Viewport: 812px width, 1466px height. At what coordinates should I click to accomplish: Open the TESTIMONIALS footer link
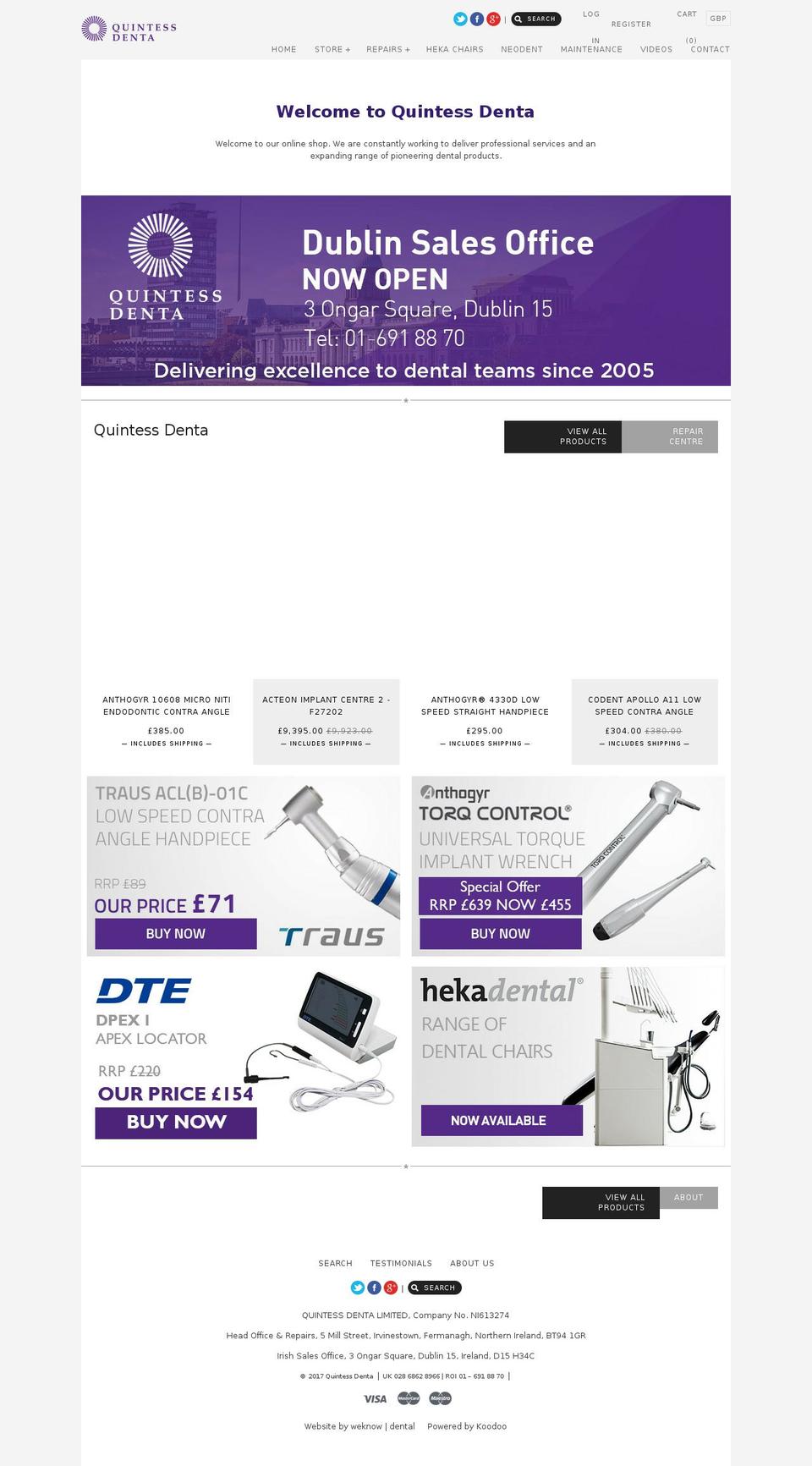pos(401,1263)
